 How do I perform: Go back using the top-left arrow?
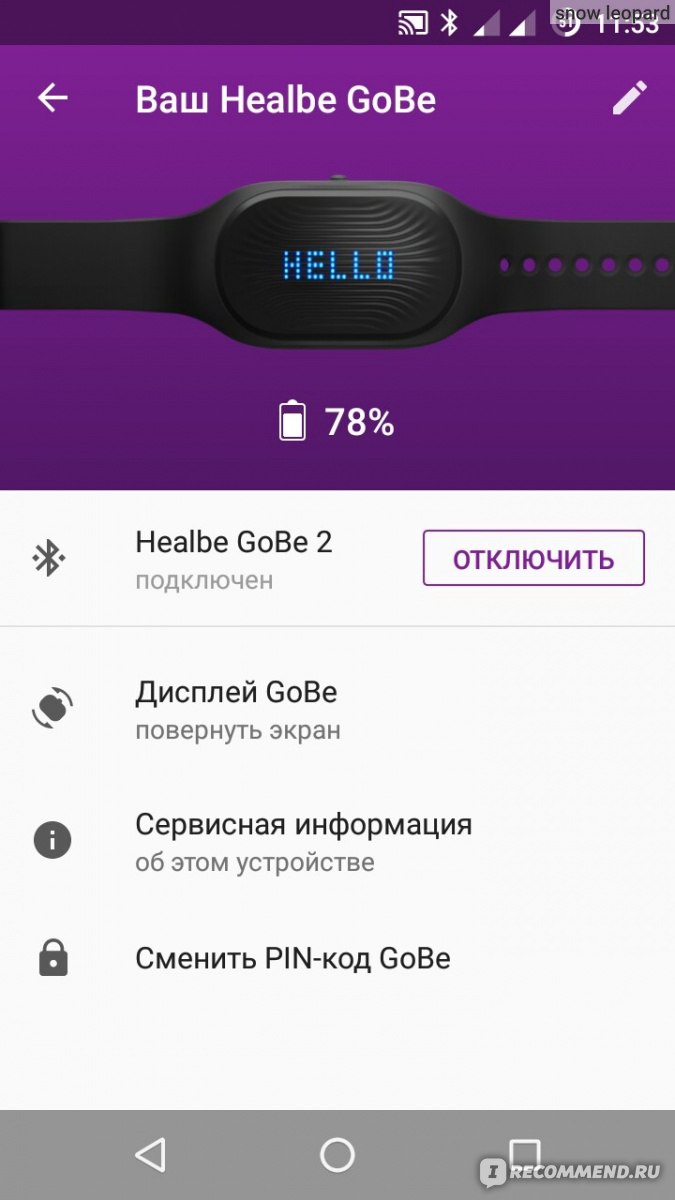(52, 98)
